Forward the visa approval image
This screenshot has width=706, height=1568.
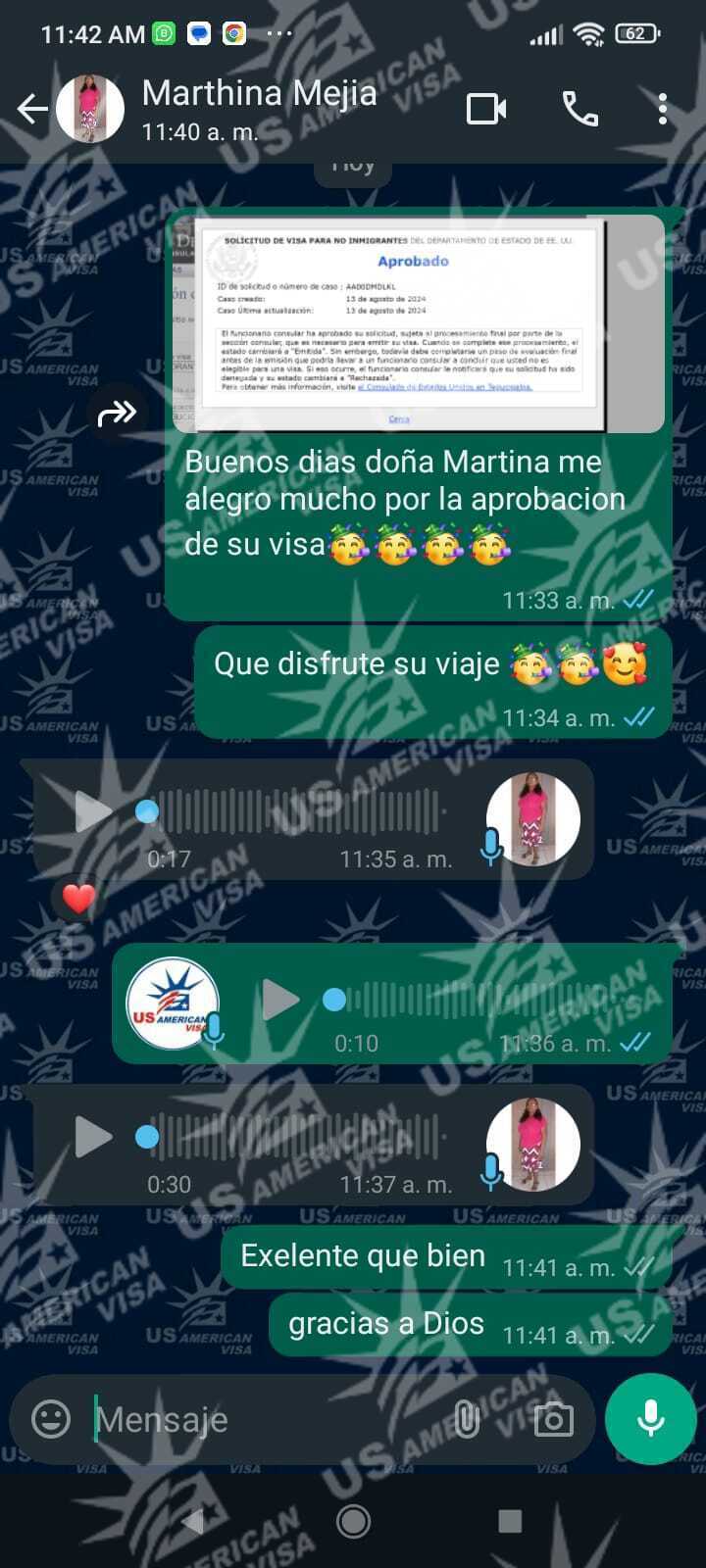point(117,414)
